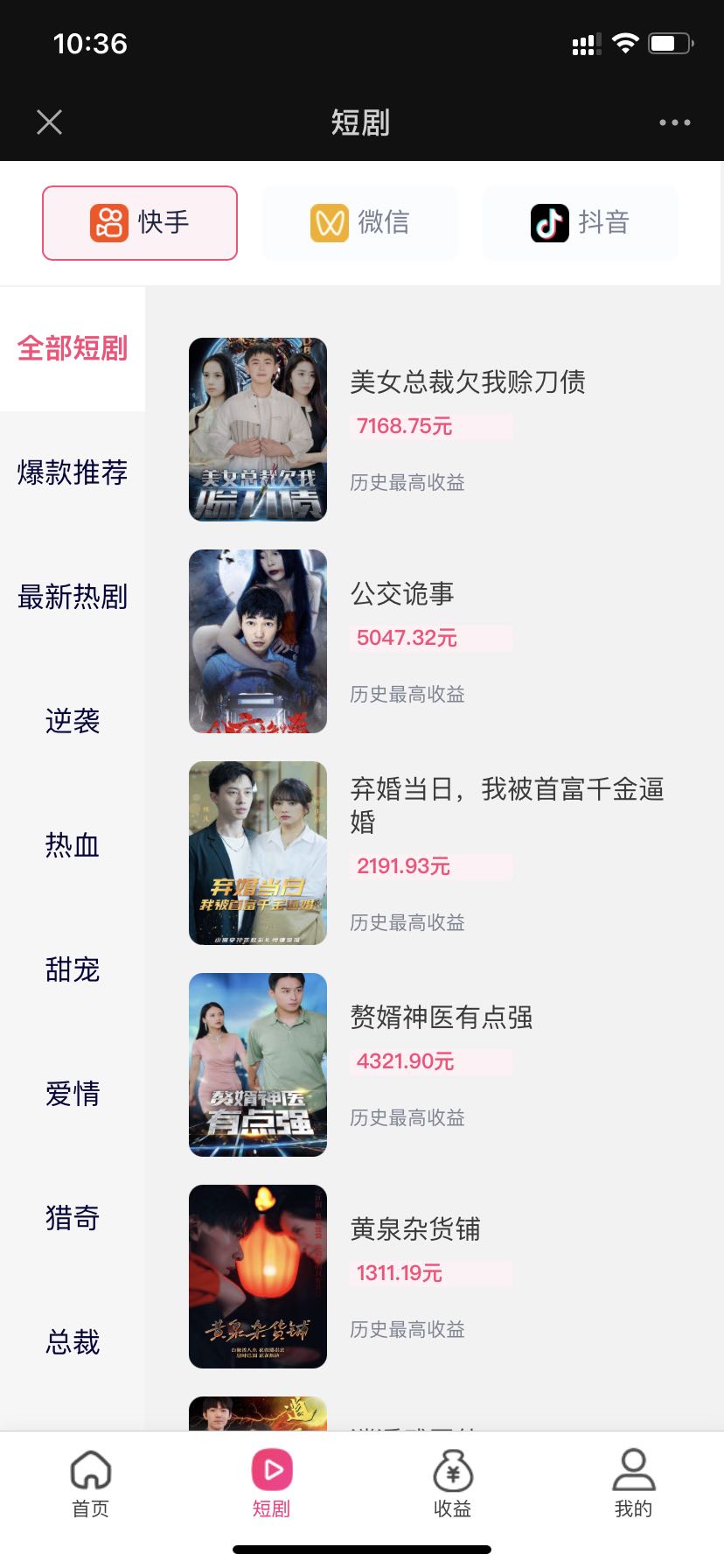
Task: Open the 收益 earnings tab
Action: (453, 1482)
